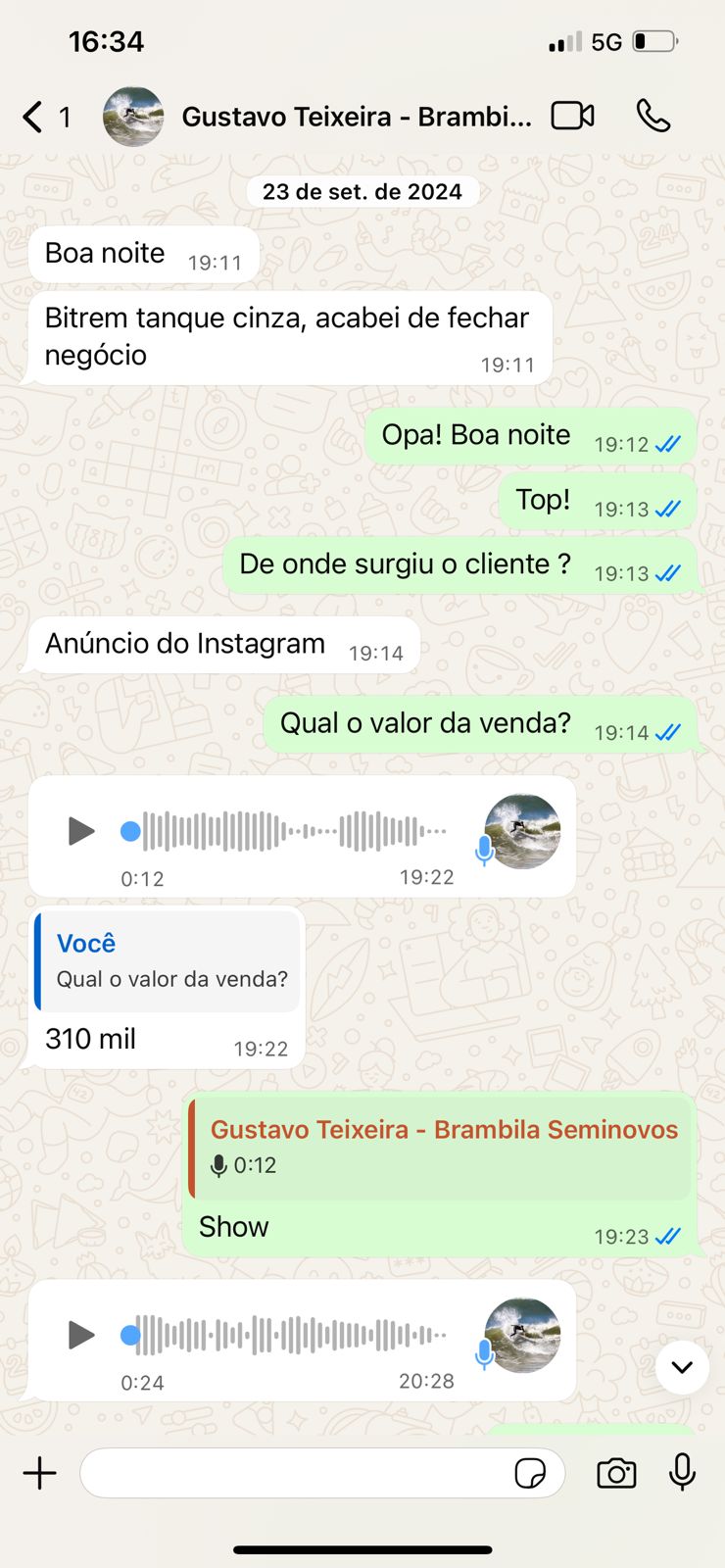Play the 0:24 voice message from 20:28
The image size is (725, 1568).
[x=80, y=1335]
